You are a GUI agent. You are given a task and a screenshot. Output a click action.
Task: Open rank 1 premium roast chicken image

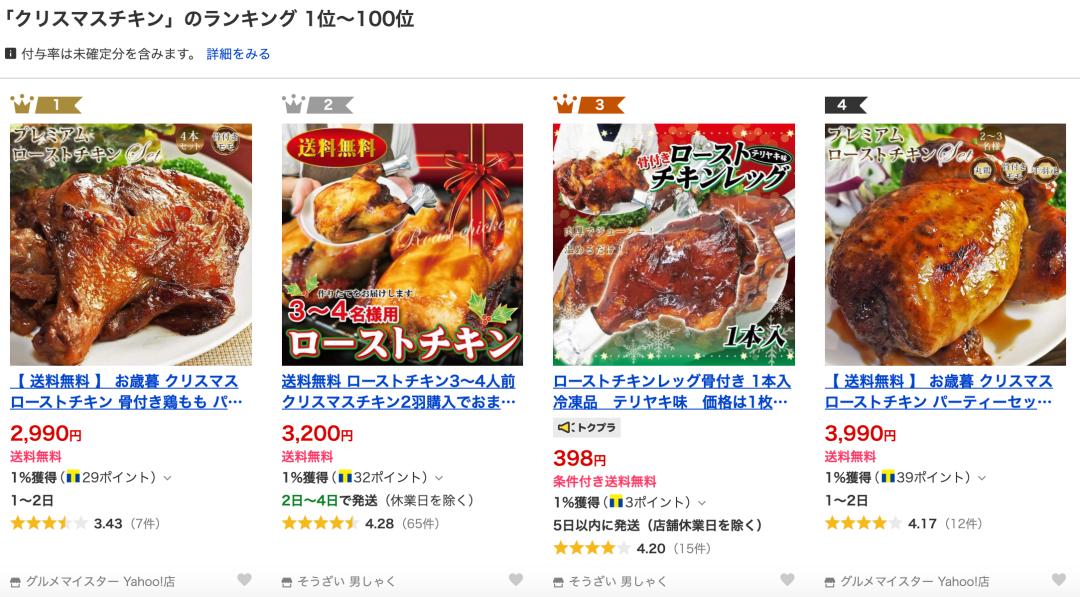pos(131,244)
